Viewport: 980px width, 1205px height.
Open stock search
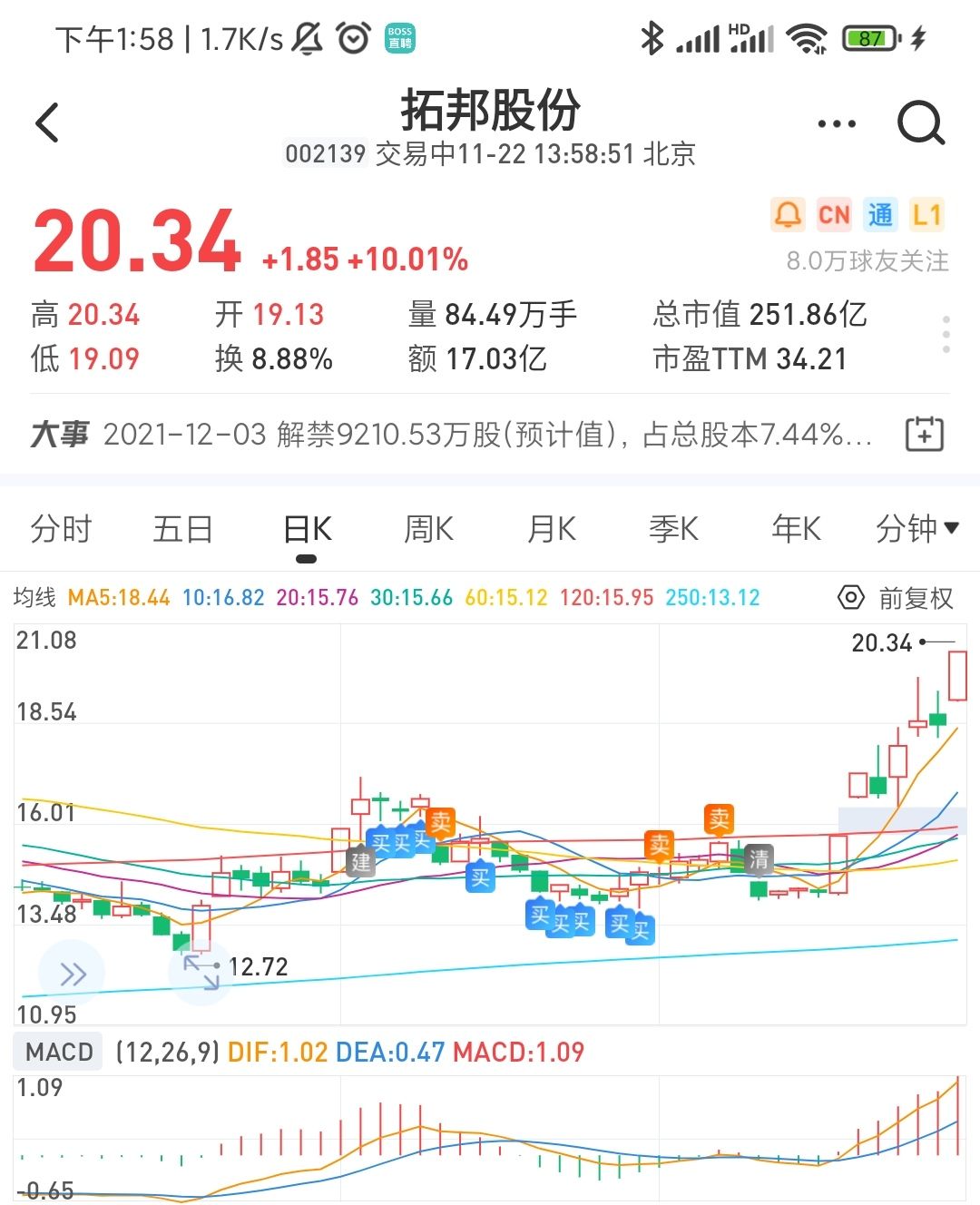(920, 122)
